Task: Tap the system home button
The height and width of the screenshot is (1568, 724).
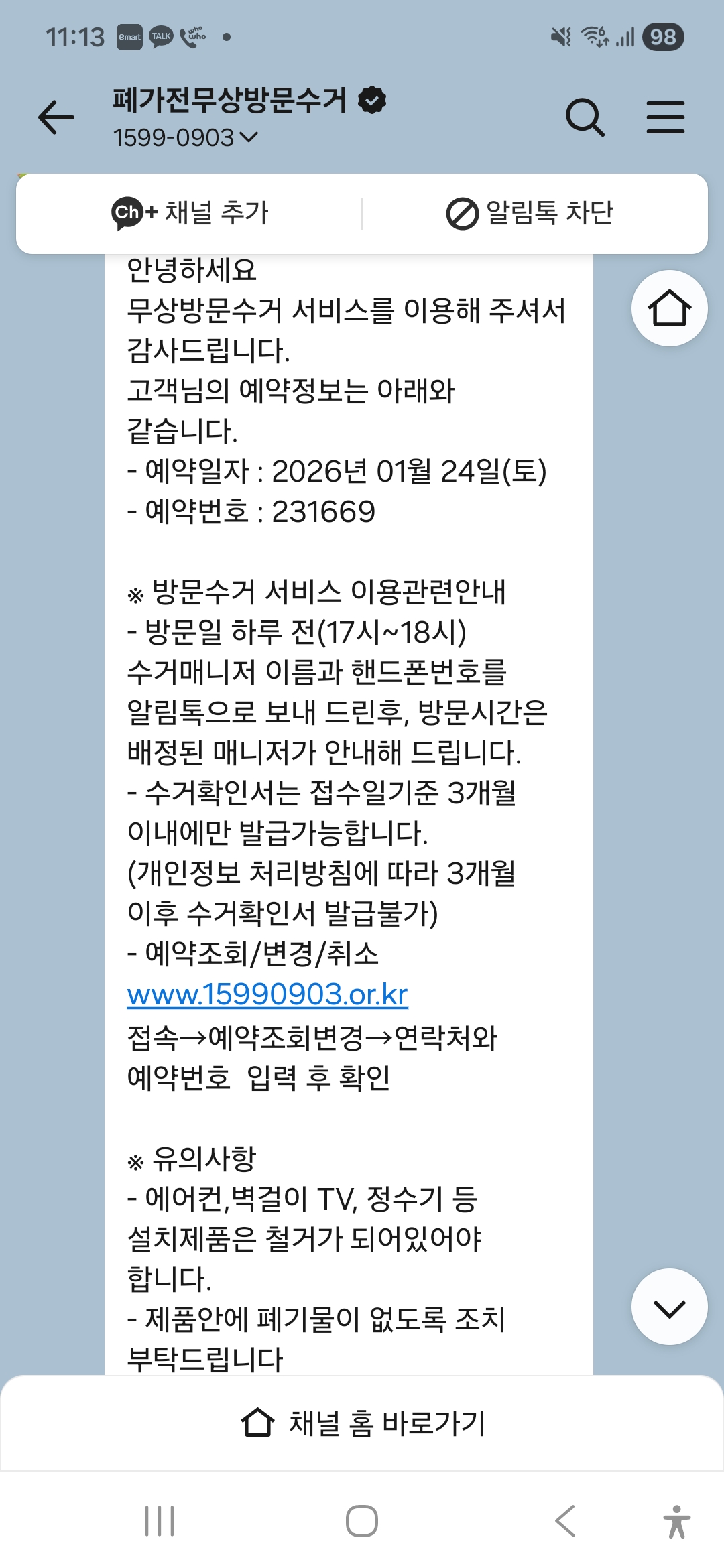Action: click(362, 1520)
